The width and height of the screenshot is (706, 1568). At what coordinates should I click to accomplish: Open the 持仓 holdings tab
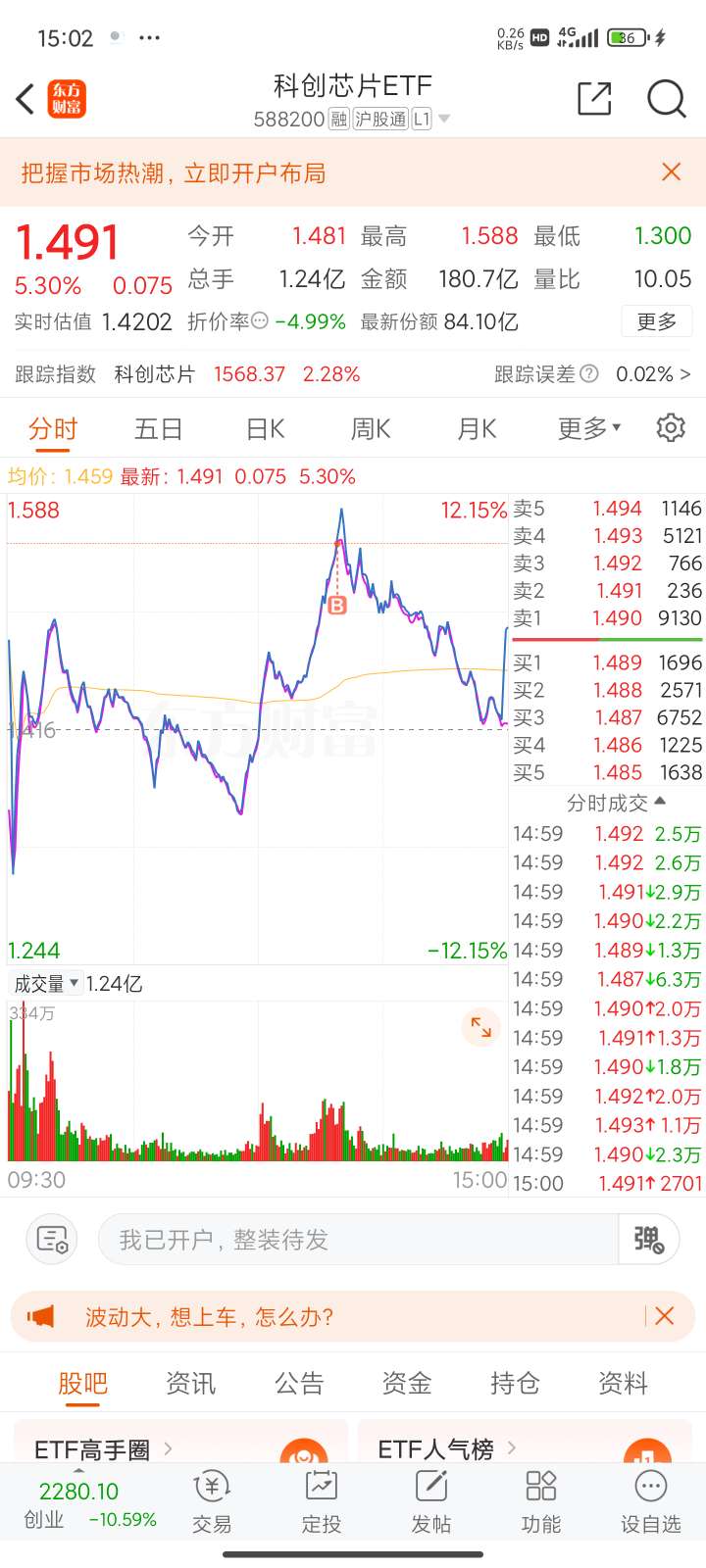coord(513,1382)
